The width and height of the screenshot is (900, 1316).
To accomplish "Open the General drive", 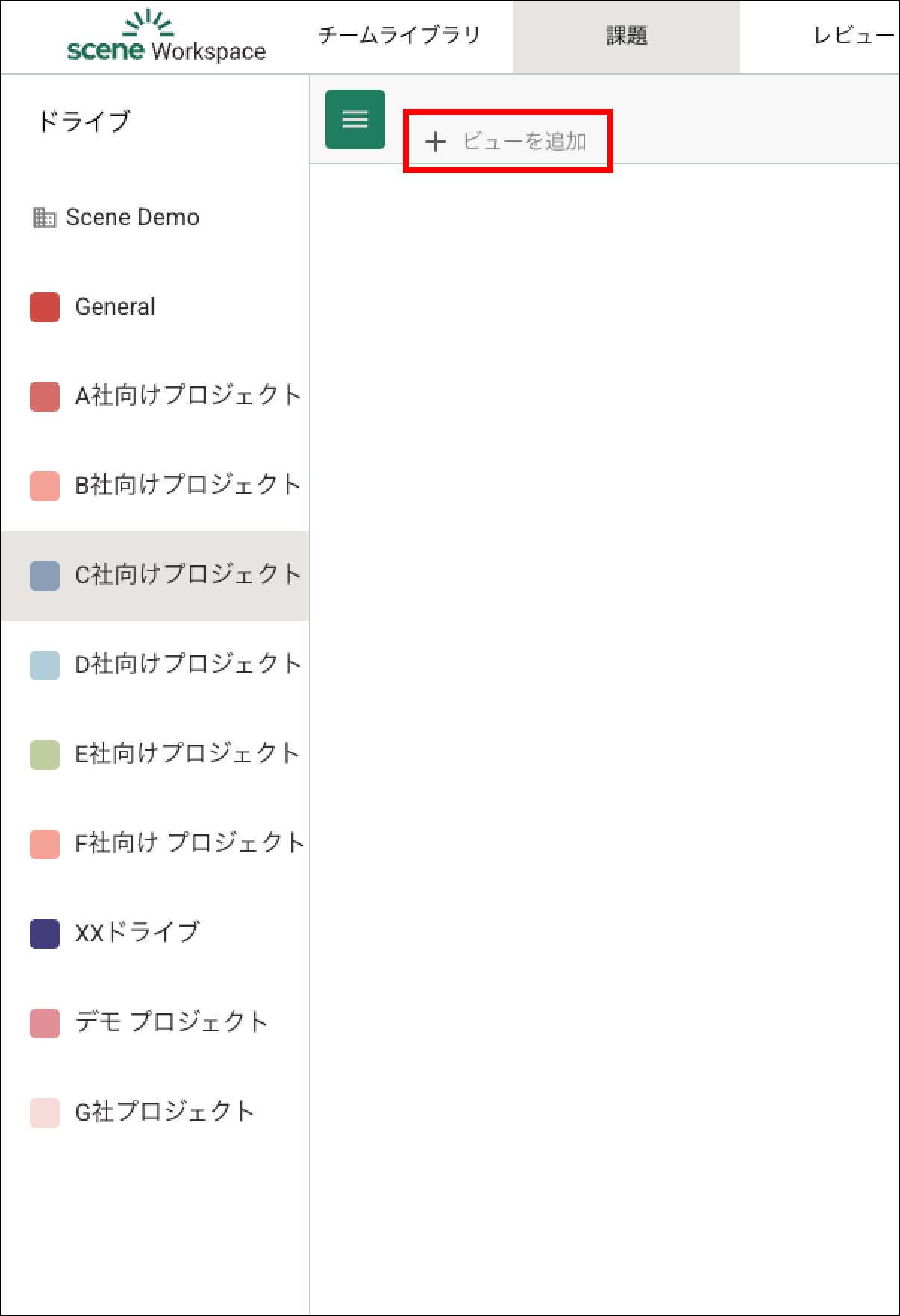I will click(x=115, y=307).
